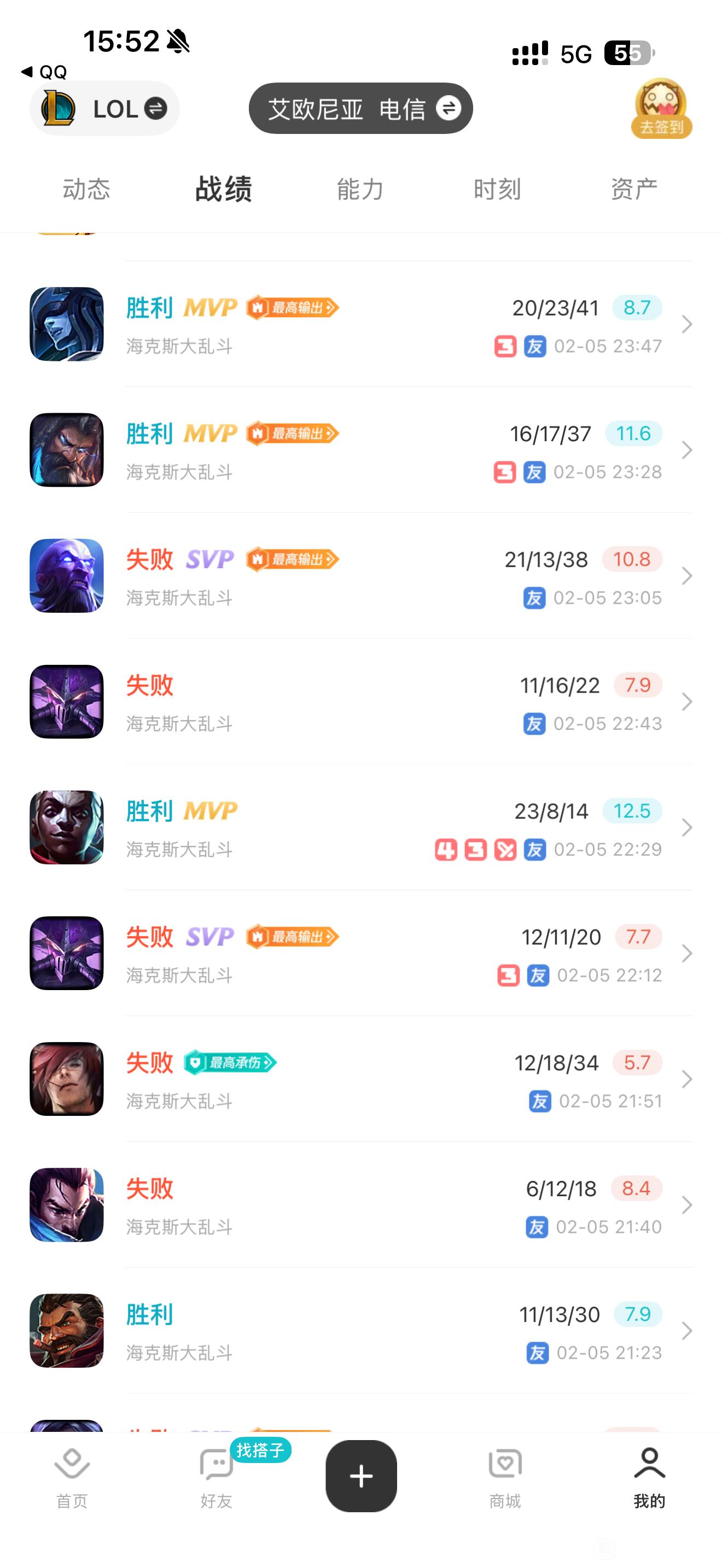Image resolution: width=722 pixels, height=1568 pixels.
Task: Switch to the 时刻 tab
Action: coord(497,189)
